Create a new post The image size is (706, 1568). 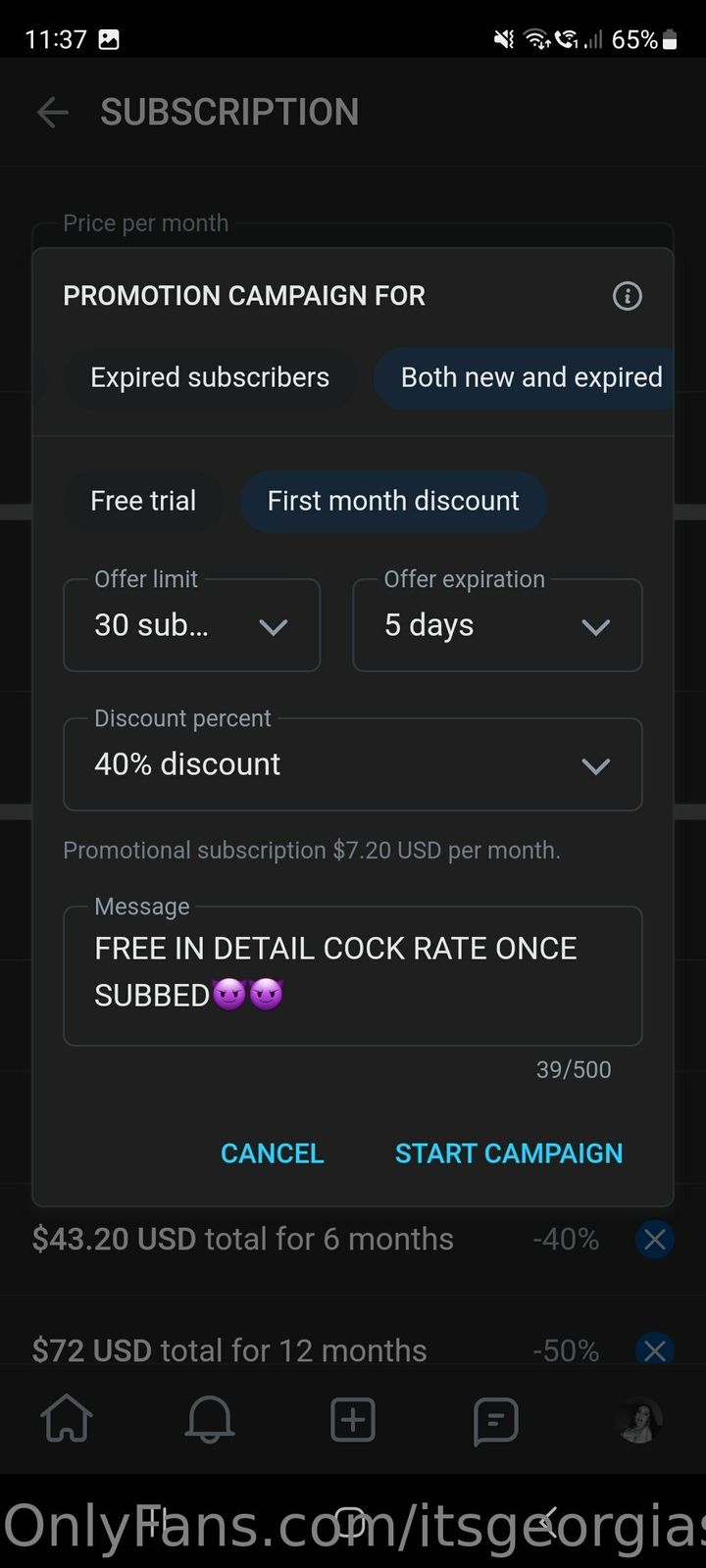(353, 1420)
